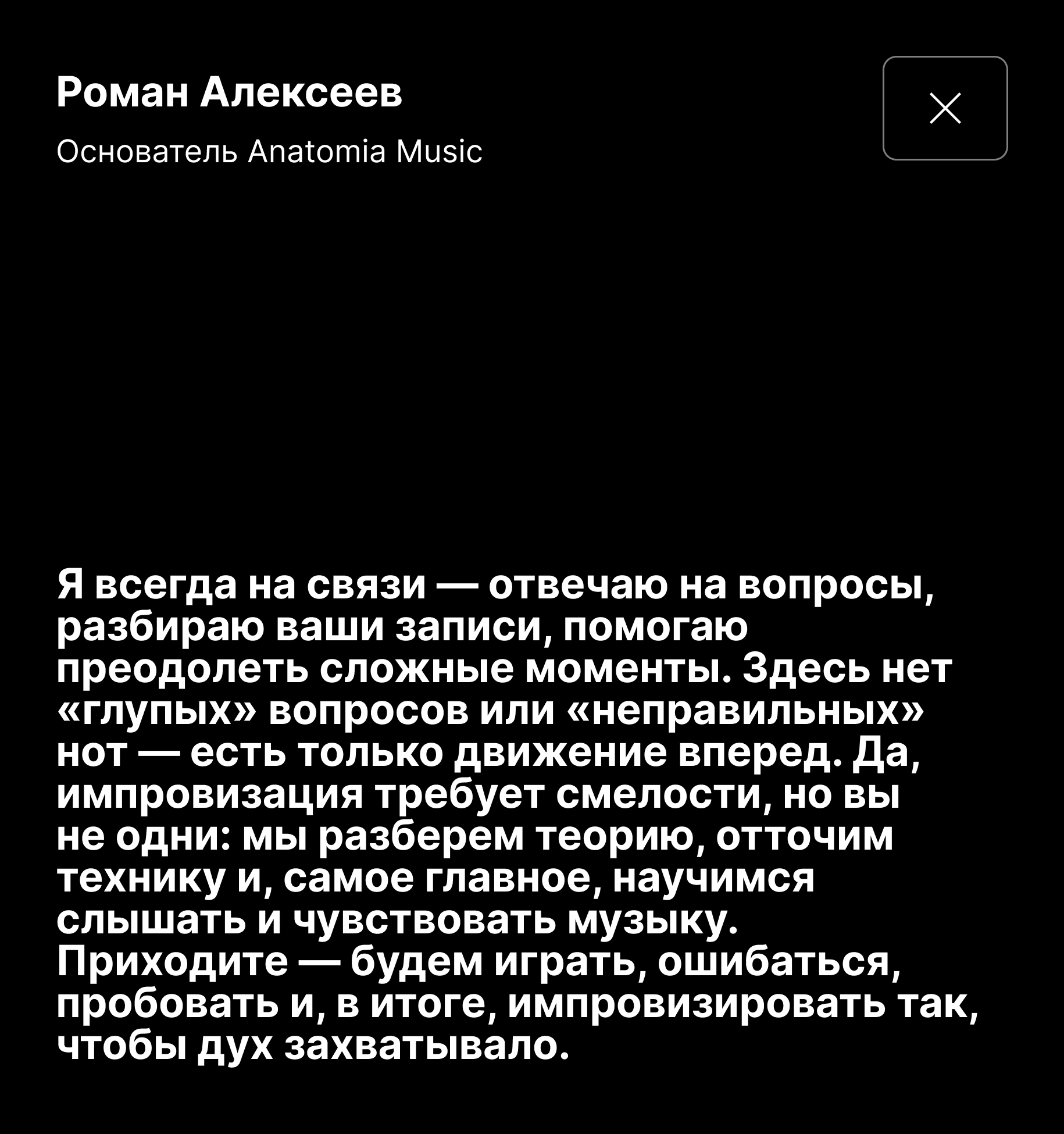
Task: Close the Роман Алексеев popup
Action: click(945, 108)
